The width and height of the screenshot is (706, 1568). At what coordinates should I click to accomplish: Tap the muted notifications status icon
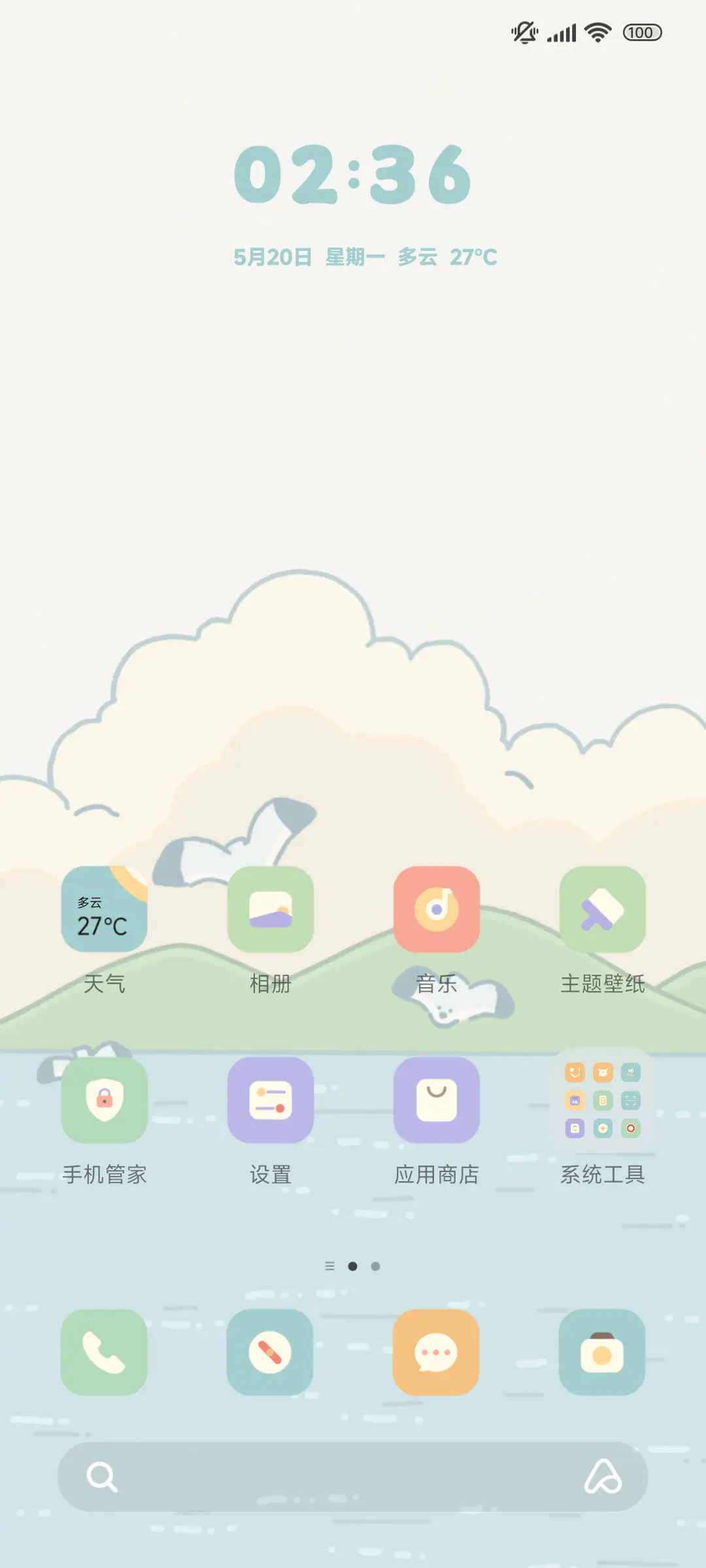coord(524,31)
